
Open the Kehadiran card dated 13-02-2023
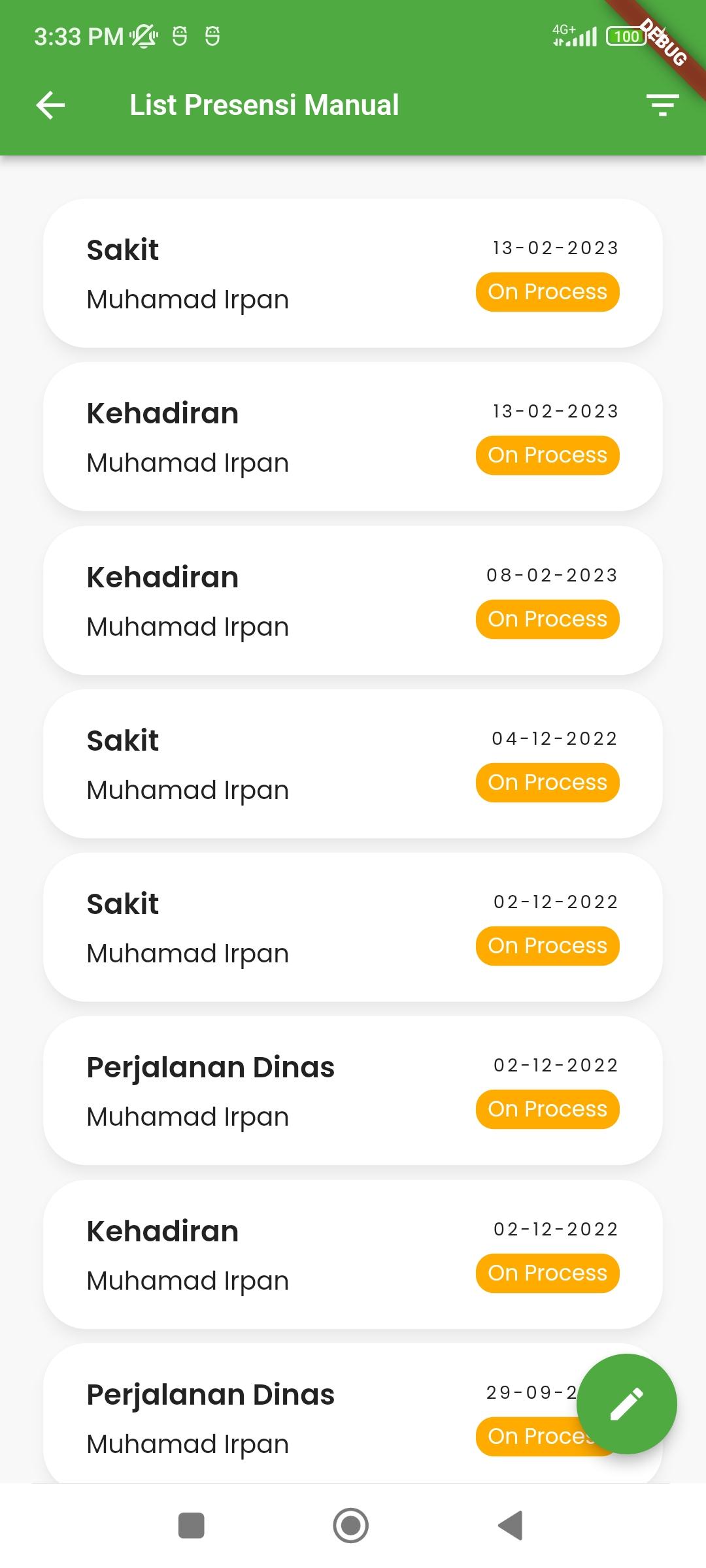pos(353,436)
